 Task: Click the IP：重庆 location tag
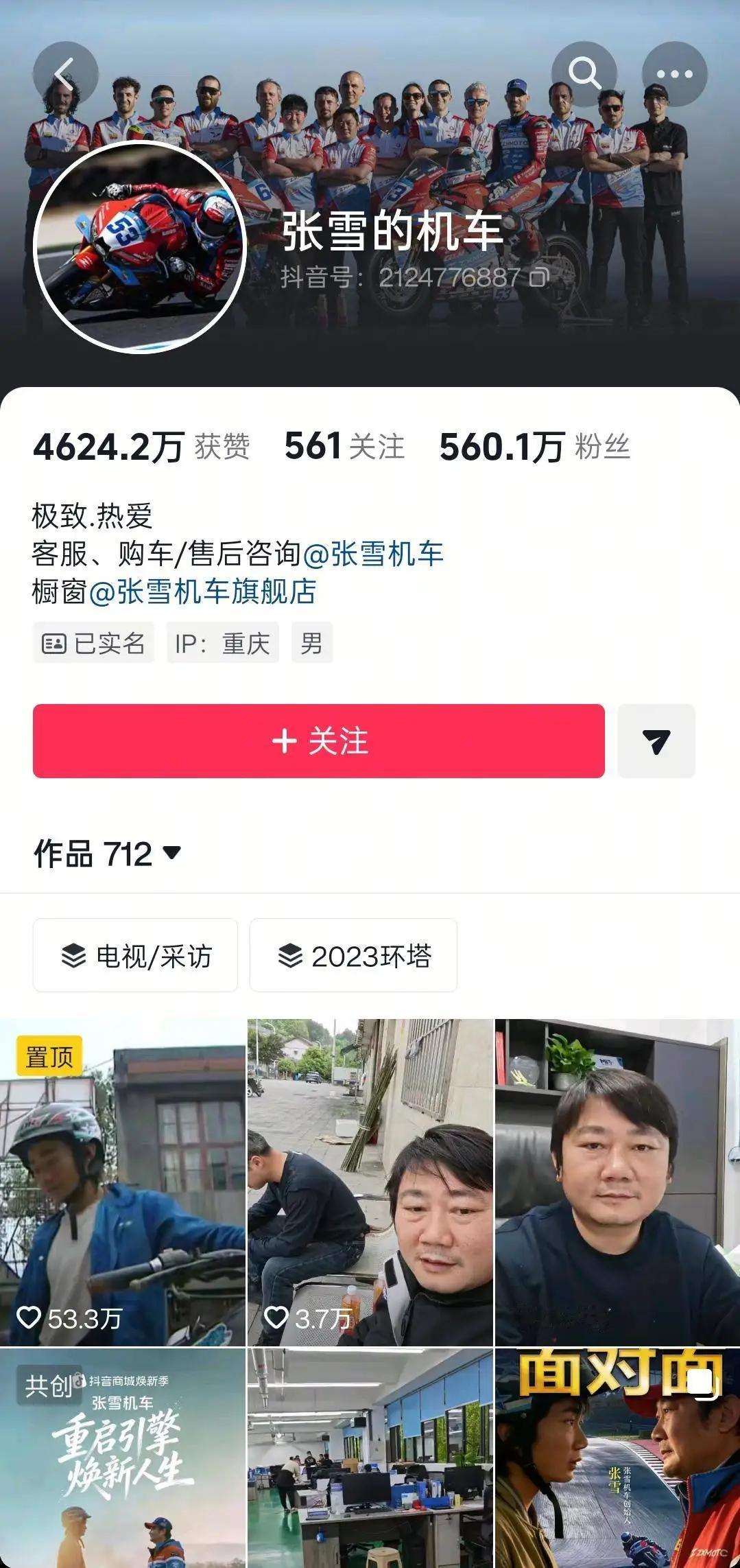click(223, 642)
